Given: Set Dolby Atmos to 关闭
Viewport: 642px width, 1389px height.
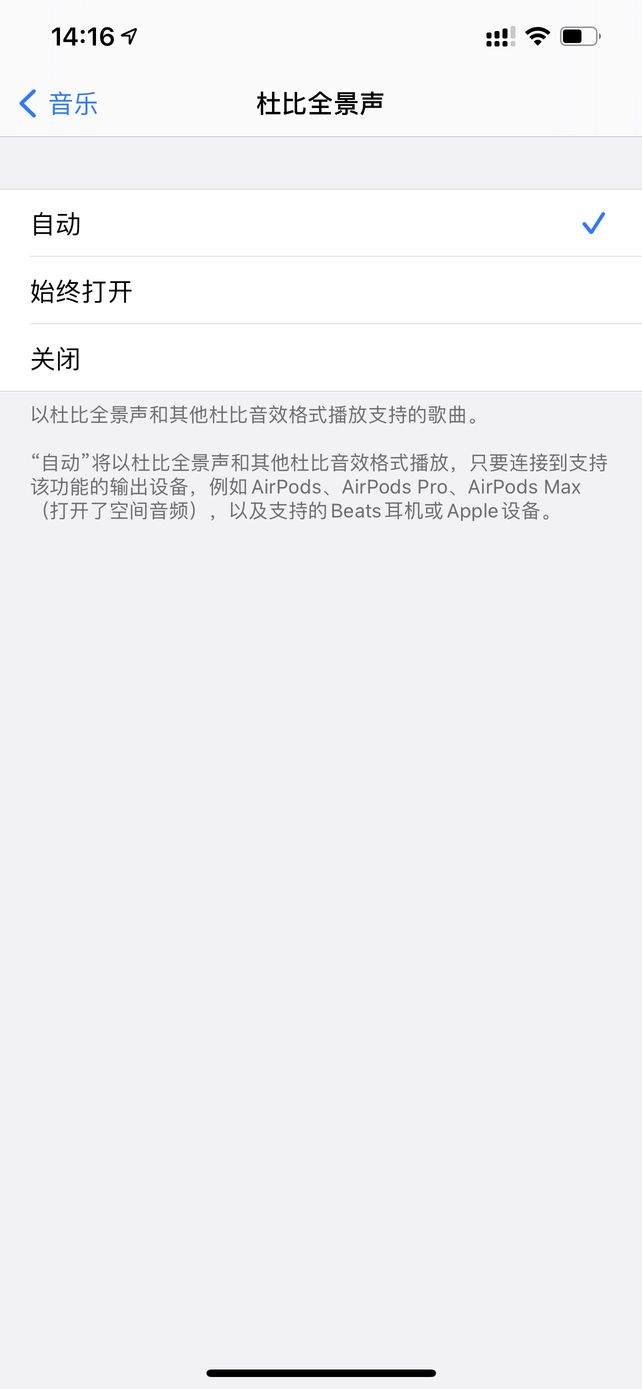Looking at the screenshot, I should 321,358.
